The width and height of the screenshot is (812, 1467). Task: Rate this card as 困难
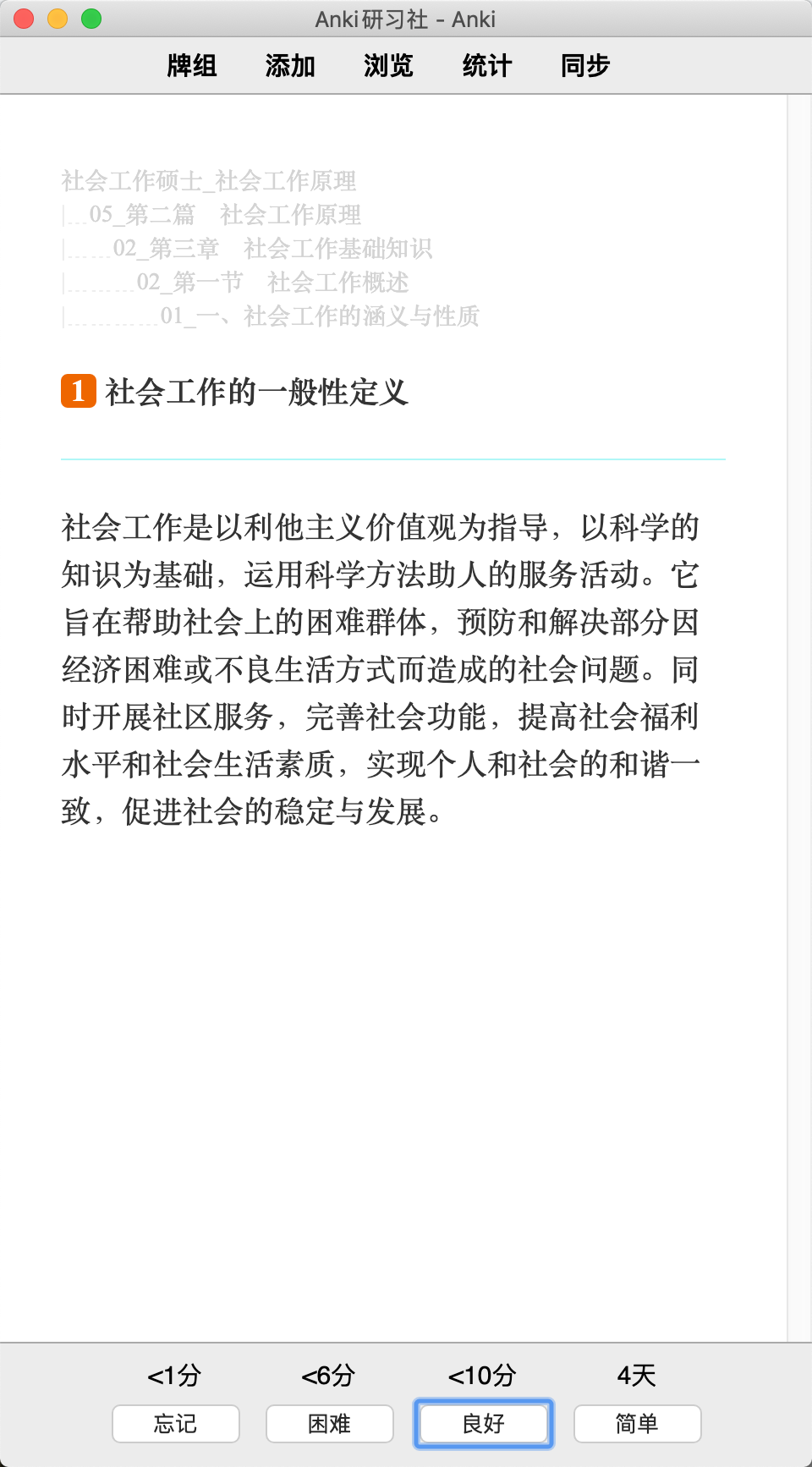[x=330, y=1424]
